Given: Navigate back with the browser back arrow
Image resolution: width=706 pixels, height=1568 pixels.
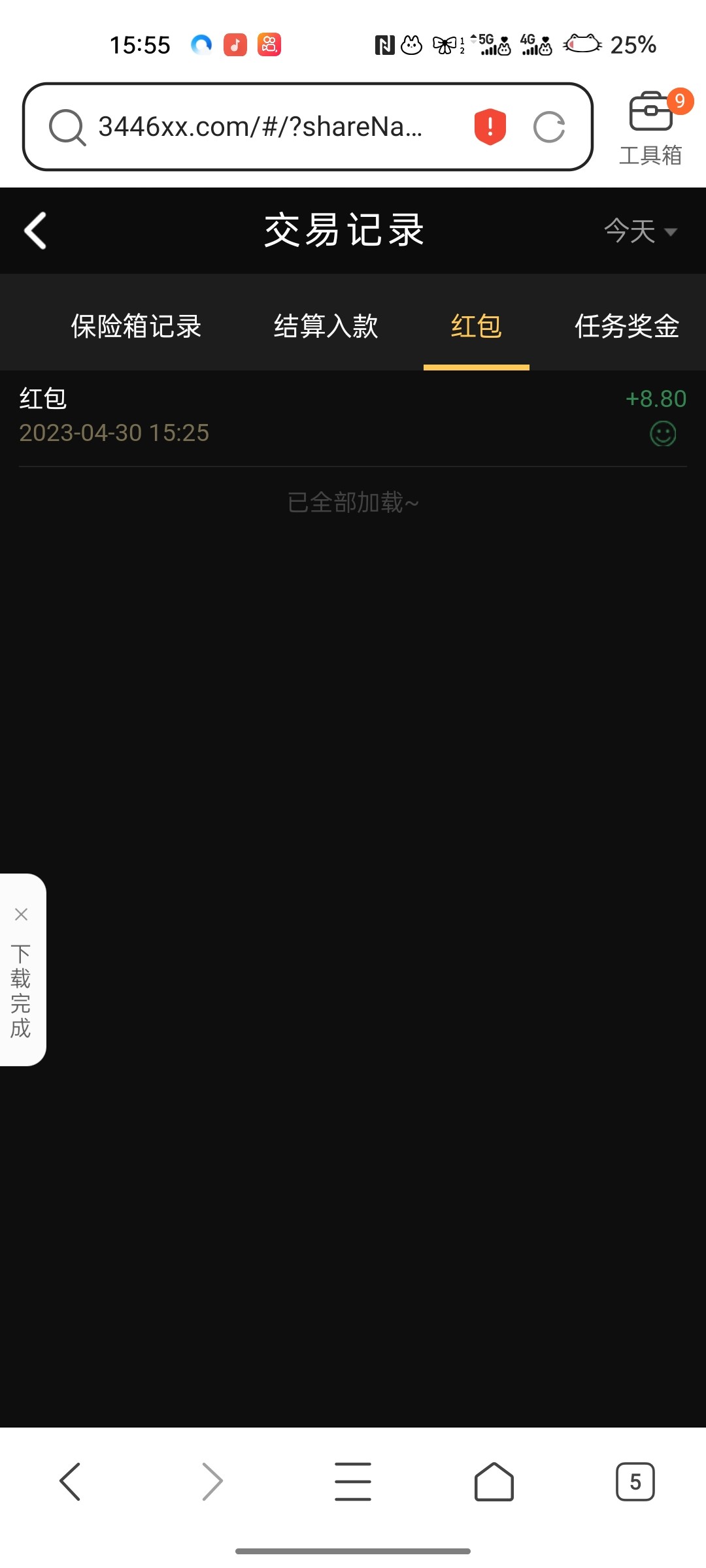Looking at the screenshot, I should 70,1481.
